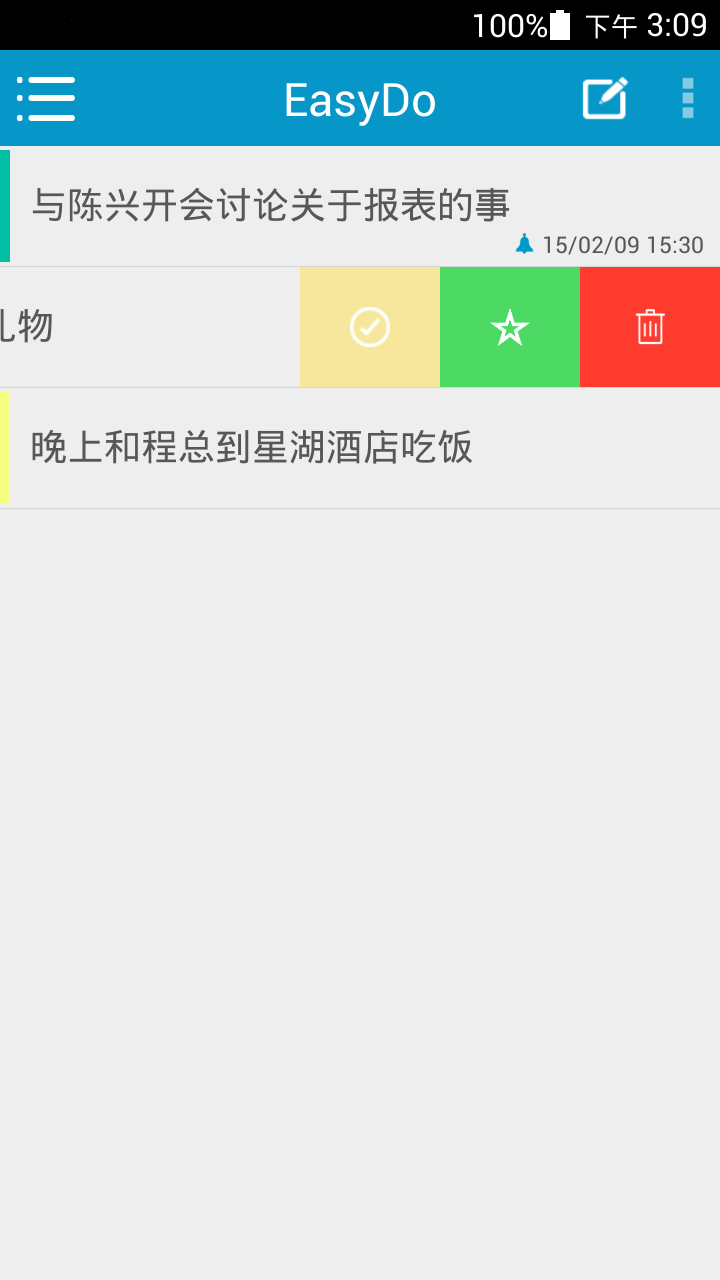Image resolution: width=720 pixels, height=1280 pixels.
Task: Open the overflow menu
Action: (x=688, y=99)
